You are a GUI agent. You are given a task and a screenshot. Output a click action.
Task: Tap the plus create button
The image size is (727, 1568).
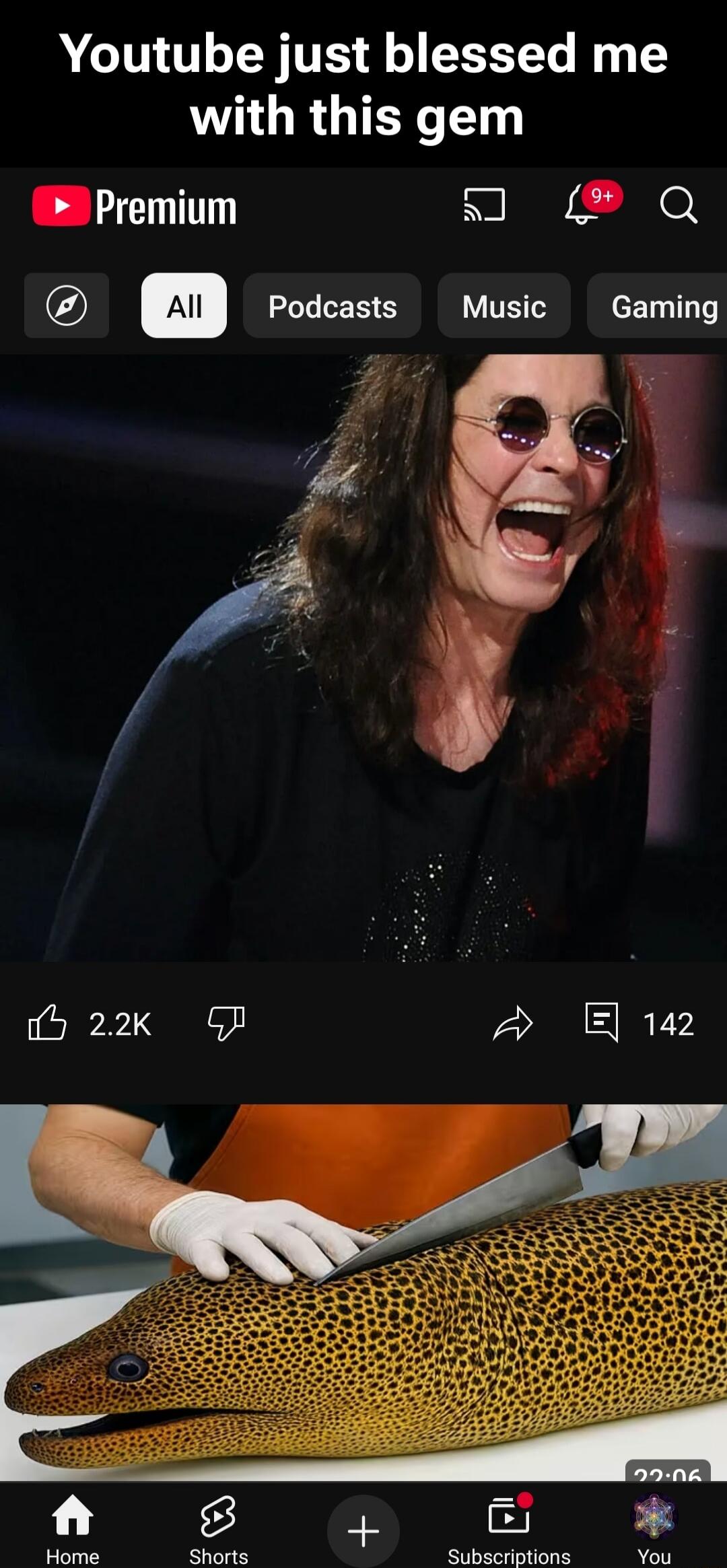(363, 1530)
